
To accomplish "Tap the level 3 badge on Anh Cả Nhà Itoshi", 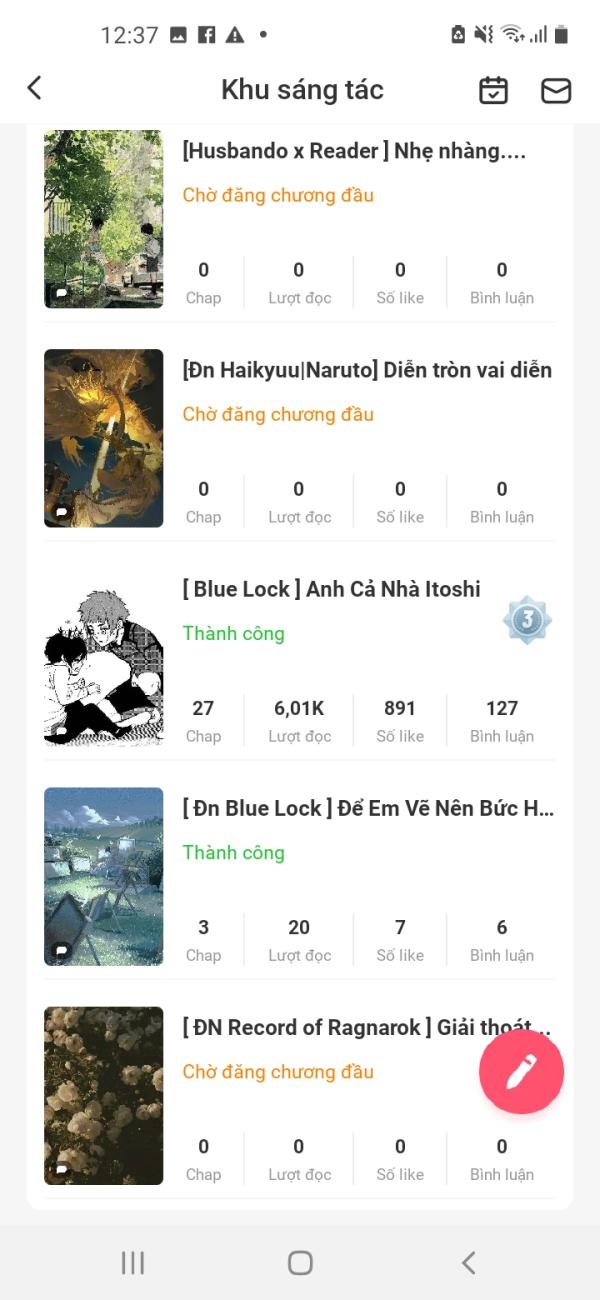I will [527, 621].
